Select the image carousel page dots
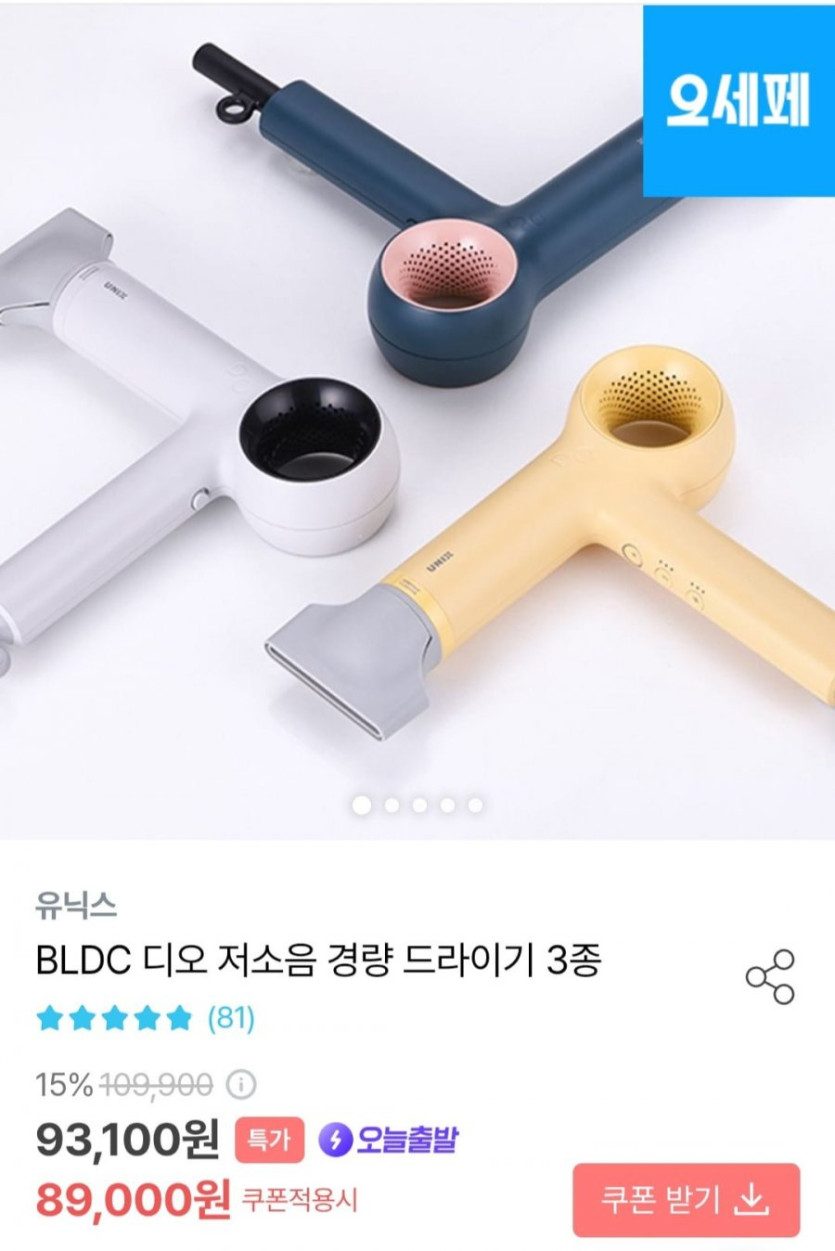The width and height of the screenshot is (835, 1251). click(x=418, y=805)
